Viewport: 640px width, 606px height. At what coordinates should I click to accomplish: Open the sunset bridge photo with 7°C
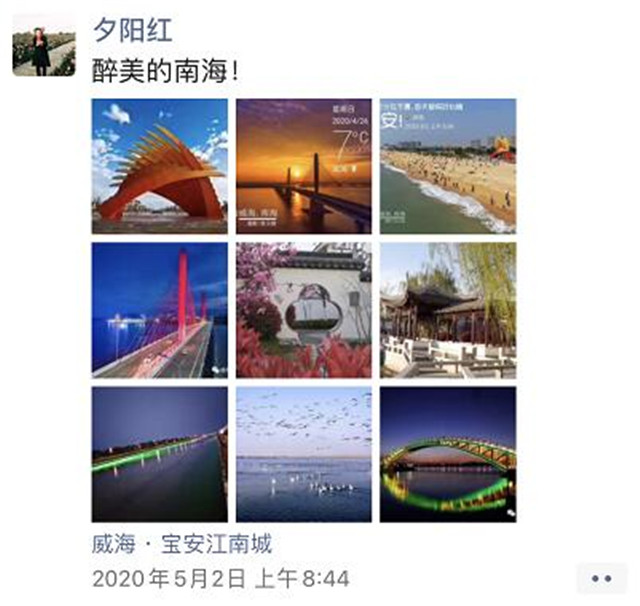[303, 166]
